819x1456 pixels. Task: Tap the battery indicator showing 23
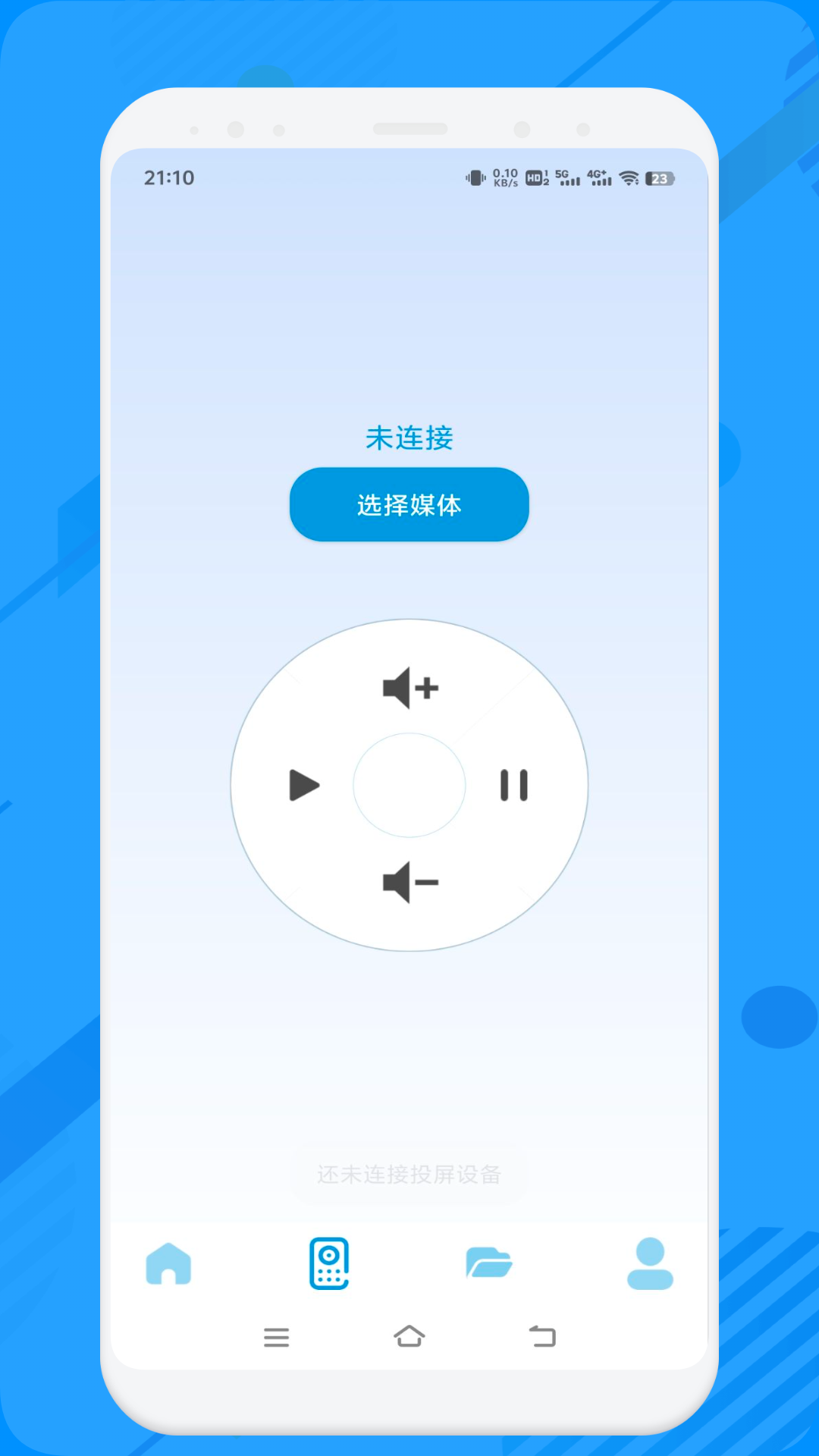659,178
